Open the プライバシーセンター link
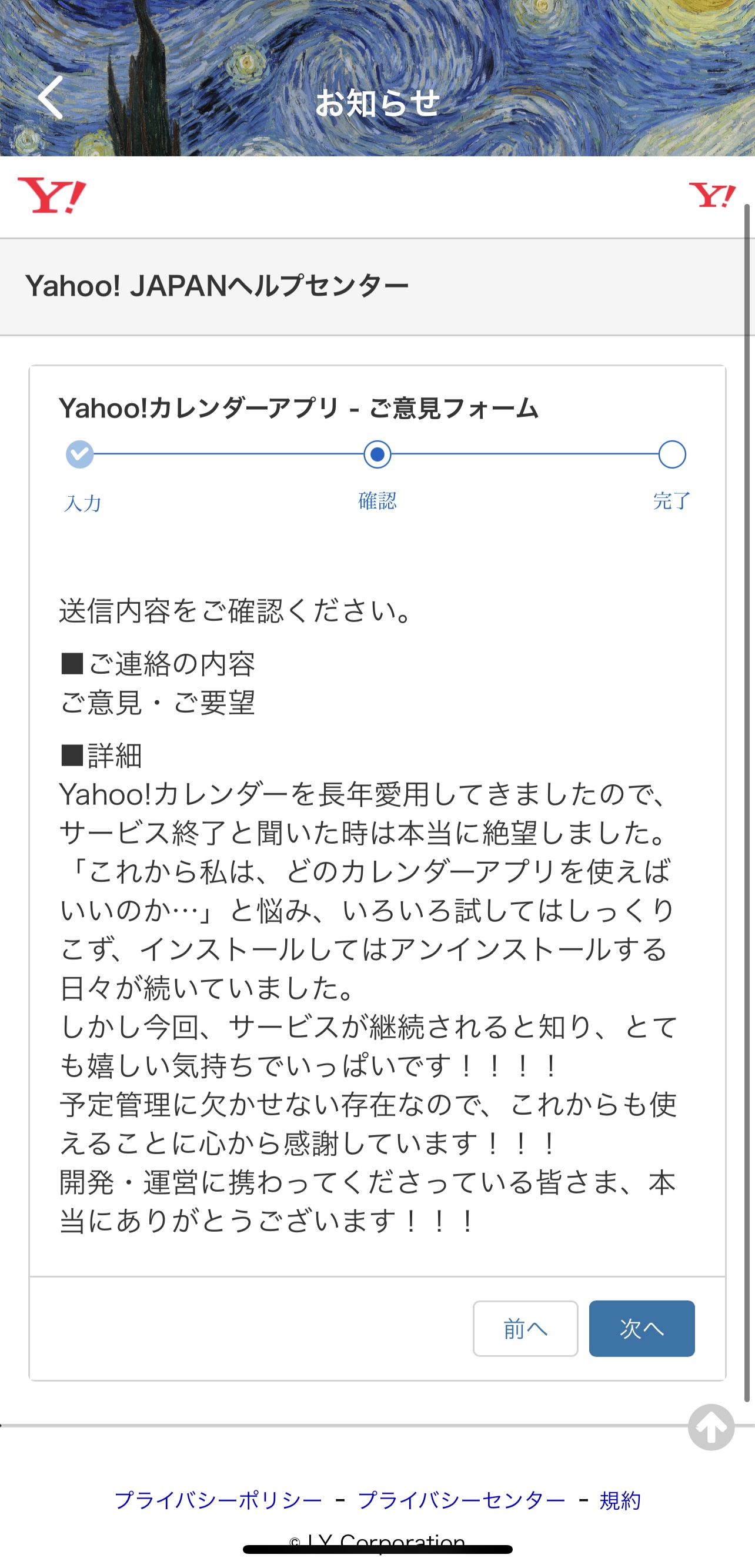The height and width of the screenshot is (1568, 755). click(462, 1500)
